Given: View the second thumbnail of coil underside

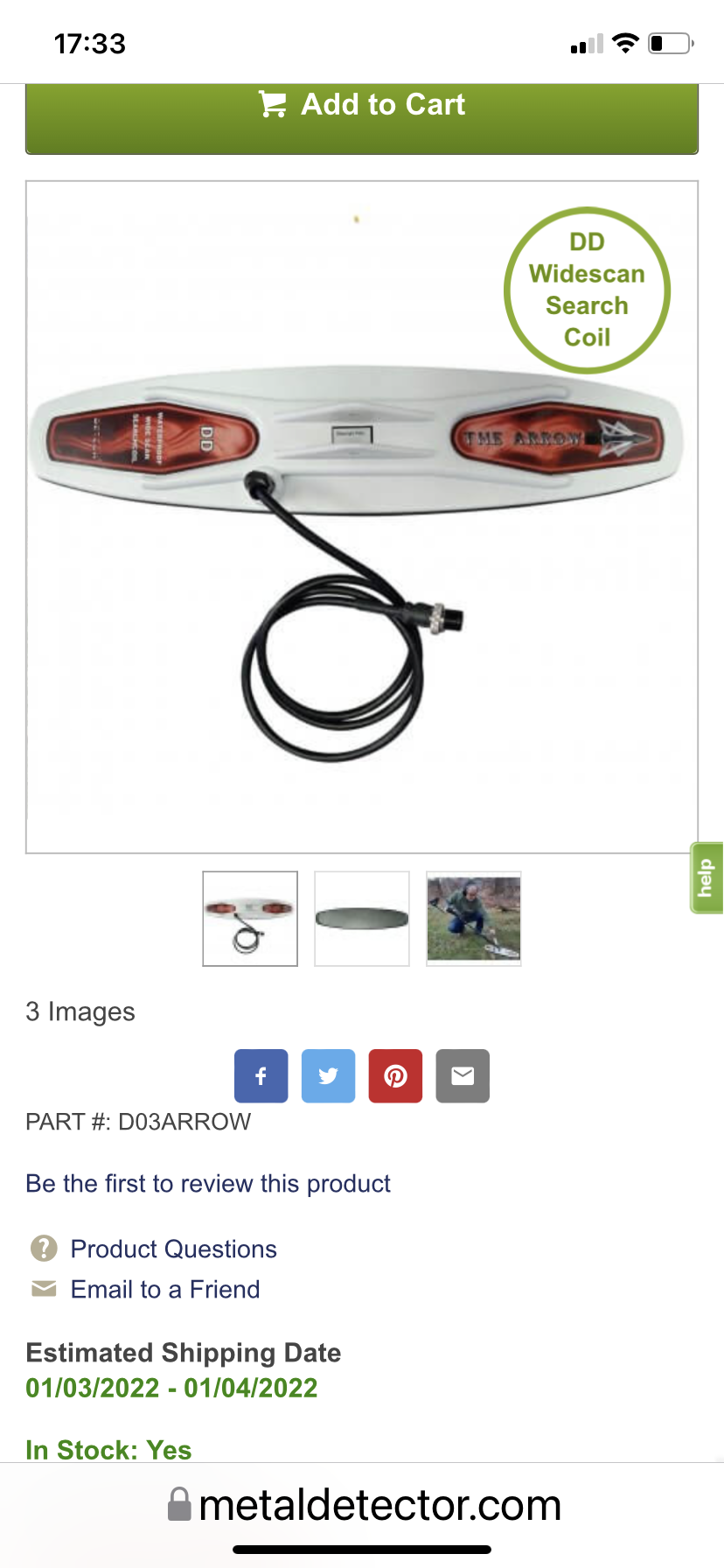Looking at the screenshot, I should click(x=362, y=919).
